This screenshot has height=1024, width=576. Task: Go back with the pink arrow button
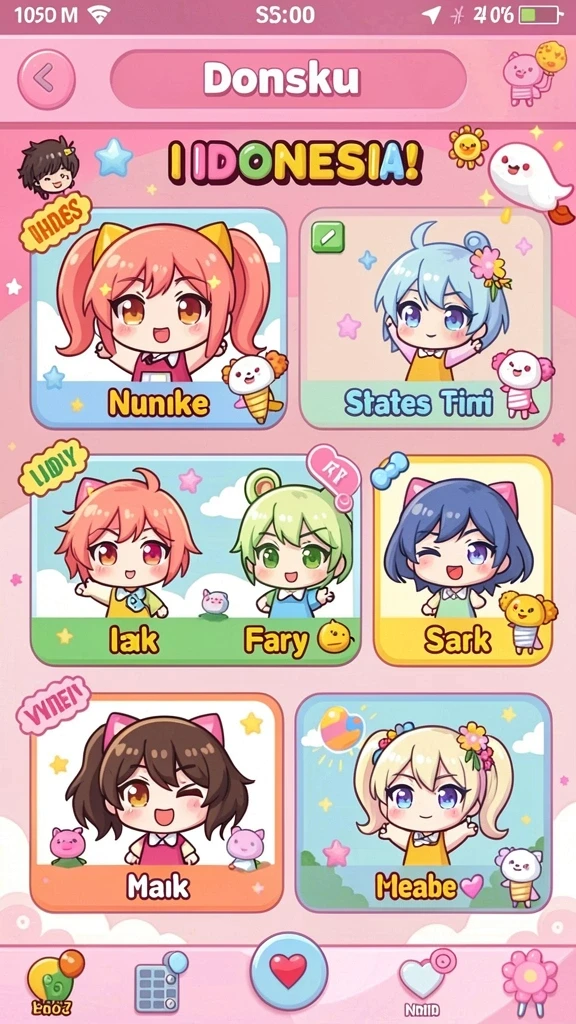[x=46, y=79]
